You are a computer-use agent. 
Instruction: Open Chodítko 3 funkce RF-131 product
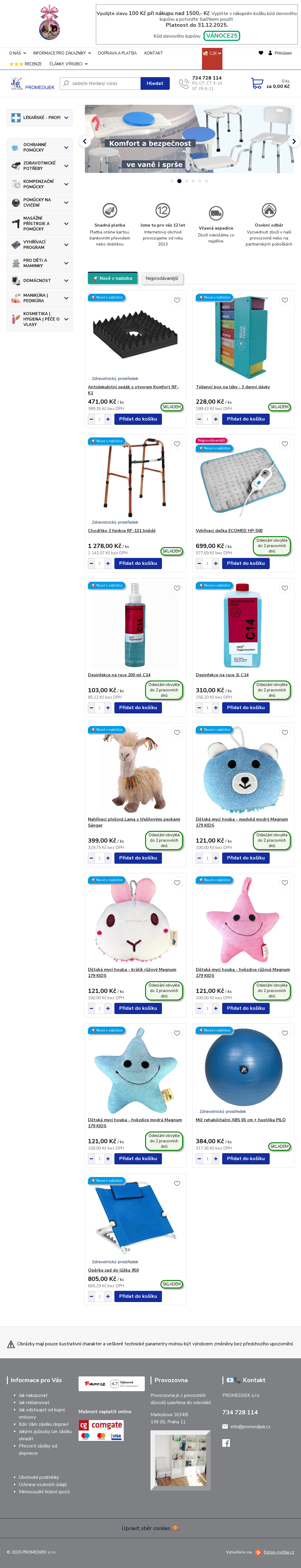click(x=122, y=531)
